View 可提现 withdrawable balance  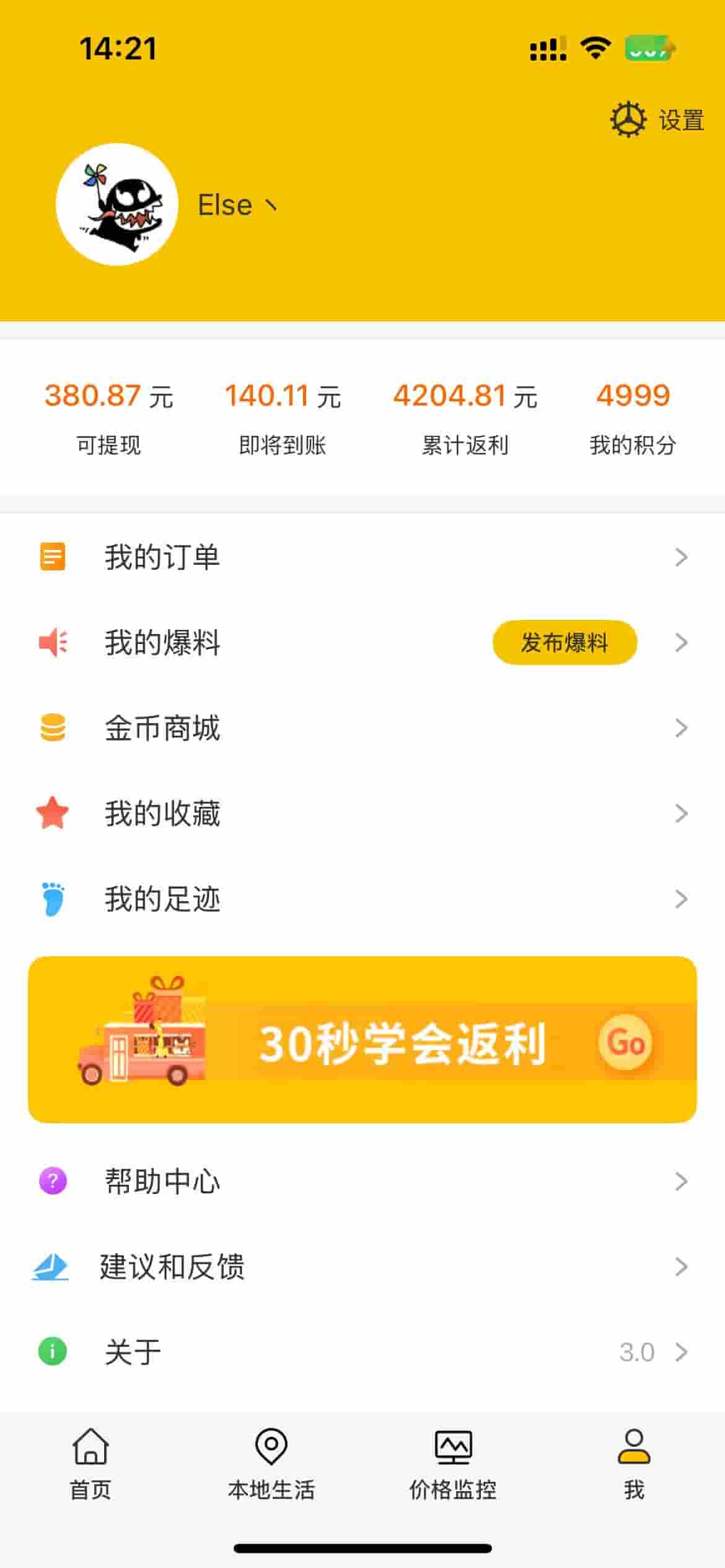click(x=109, y=417)
